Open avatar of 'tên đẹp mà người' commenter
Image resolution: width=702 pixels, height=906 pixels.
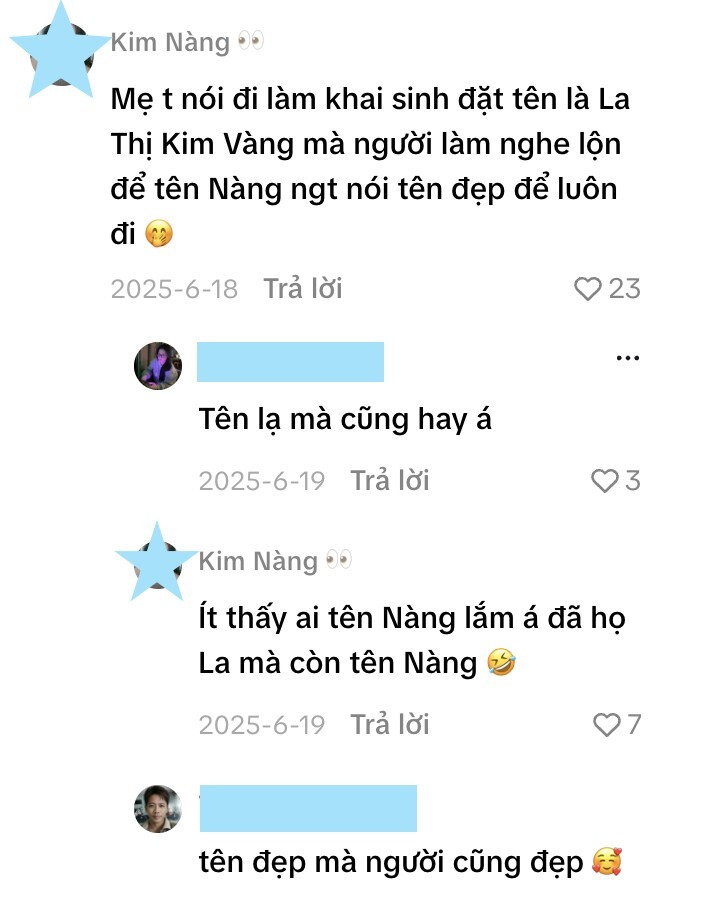coord(158,809)
